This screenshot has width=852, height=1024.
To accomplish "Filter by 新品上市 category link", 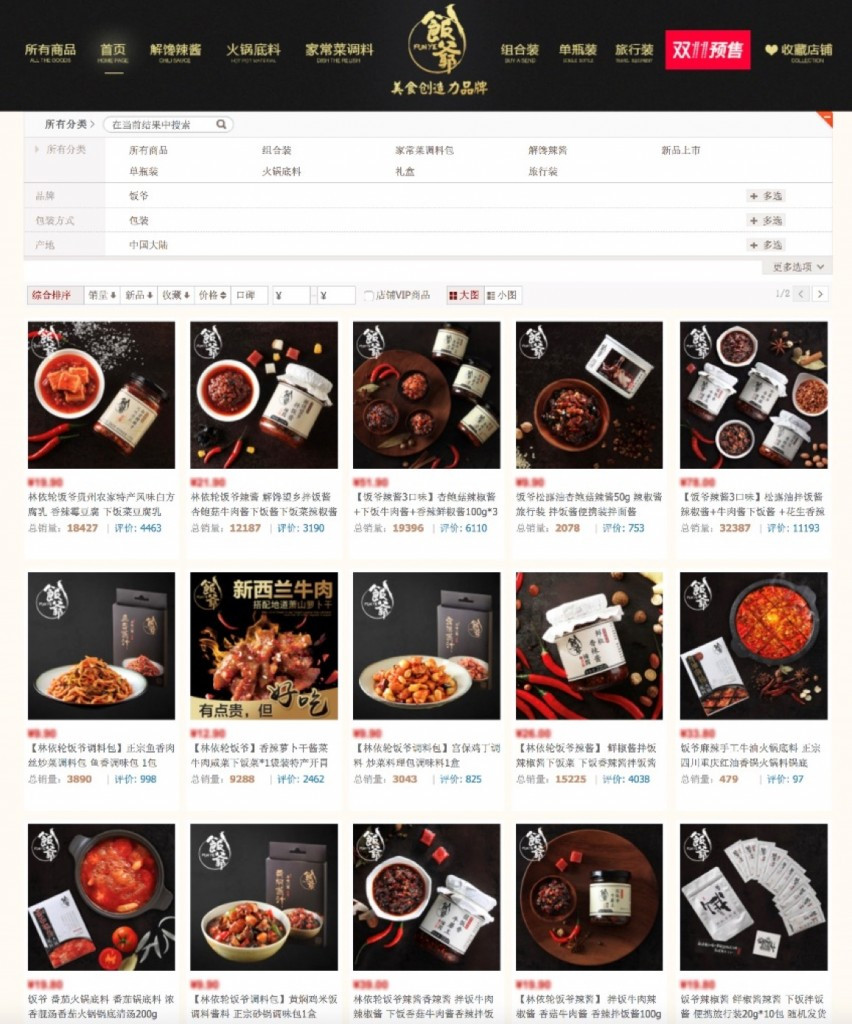I will tap(680, 151).
